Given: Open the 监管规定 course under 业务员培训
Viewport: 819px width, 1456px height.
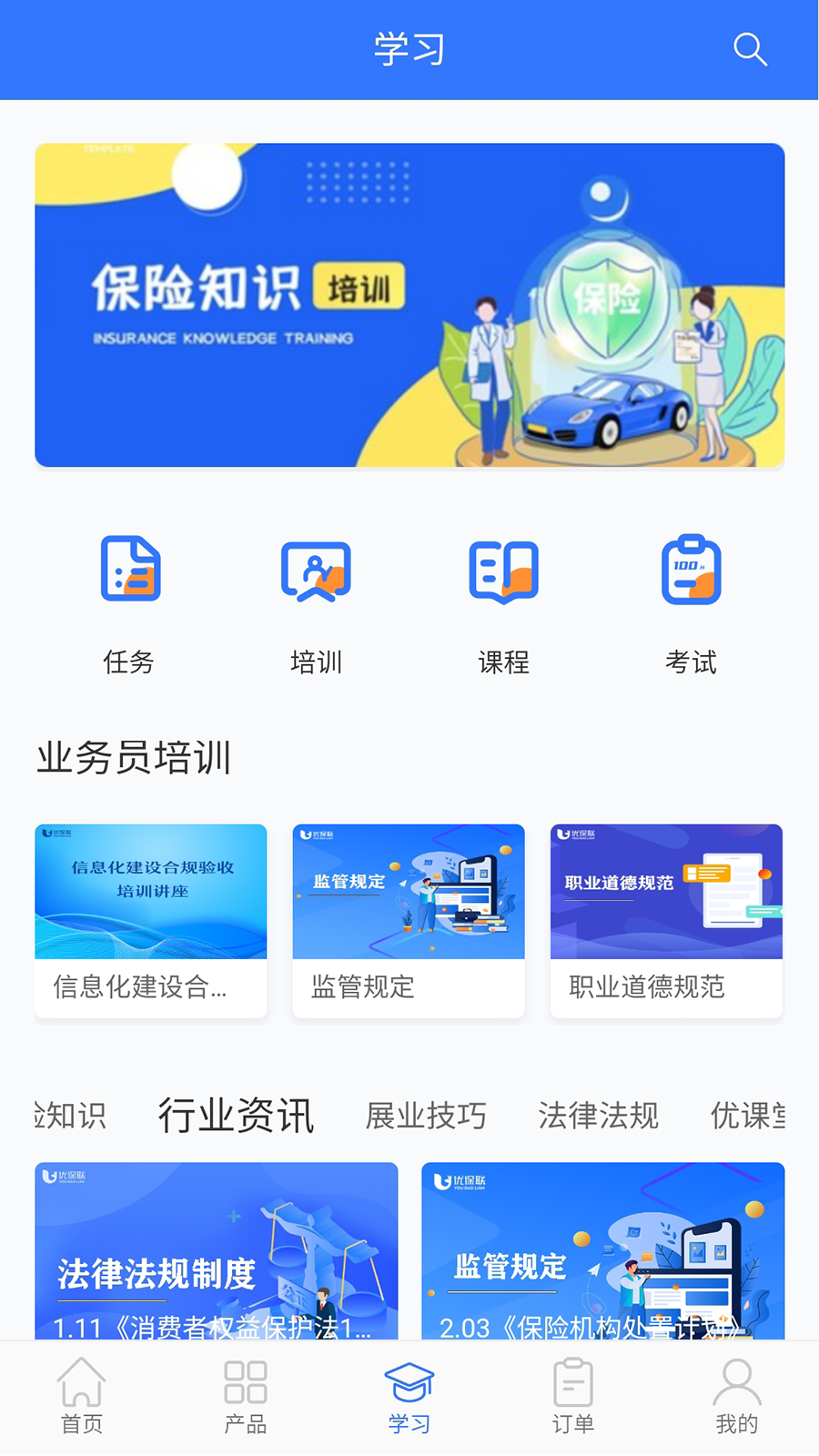Looking at the screenshot, I should 409,892.
